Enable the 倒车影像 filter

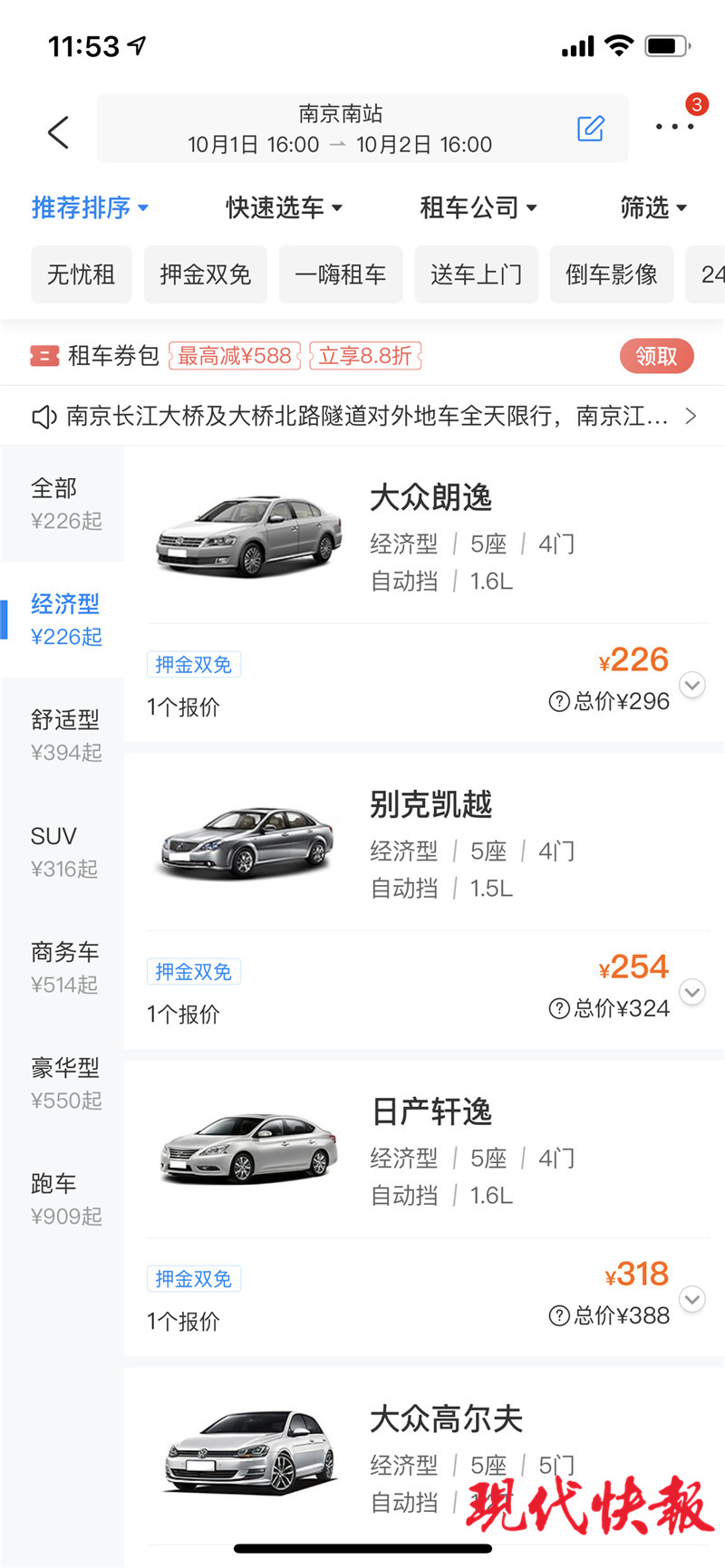(x=611, y=274)
